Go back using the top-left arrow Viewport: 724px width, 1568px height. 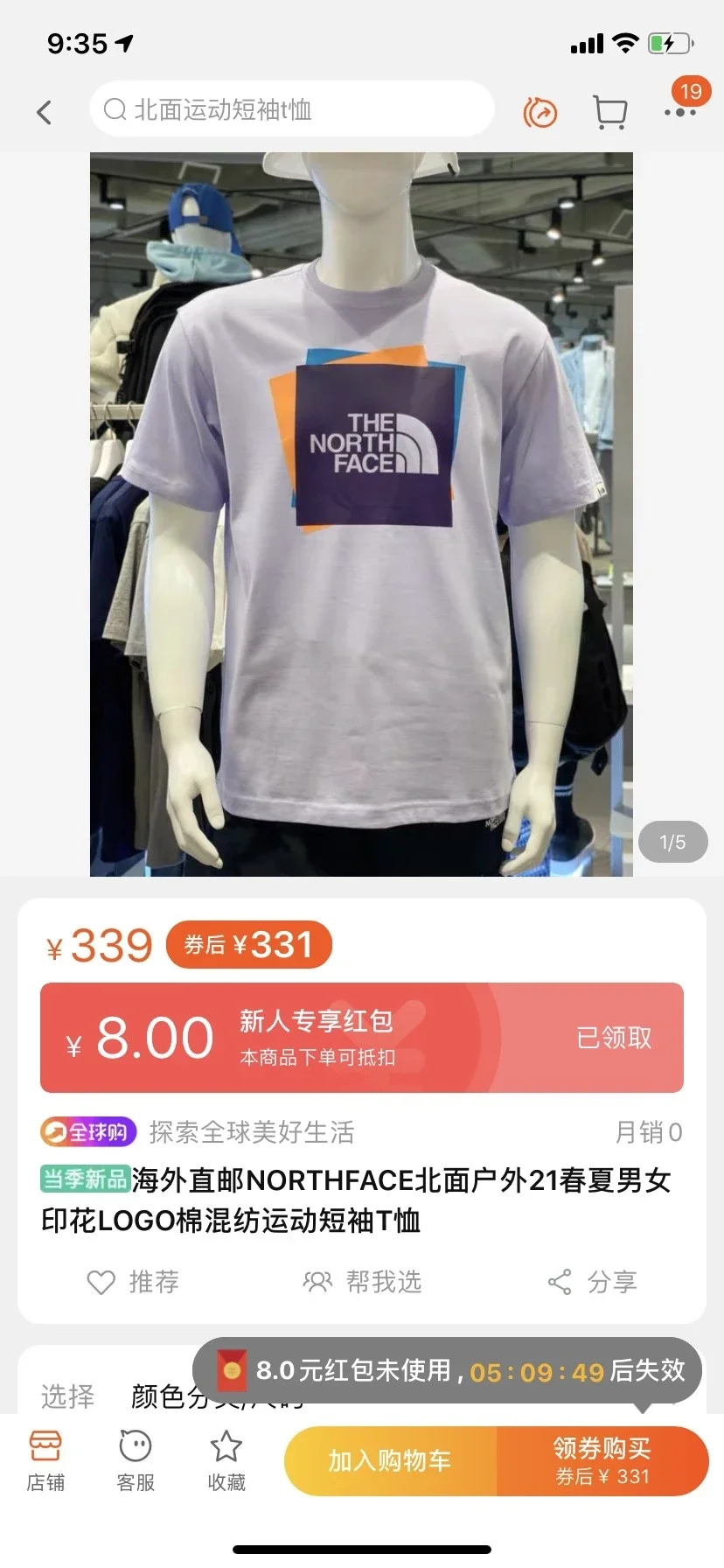(44, 112)
